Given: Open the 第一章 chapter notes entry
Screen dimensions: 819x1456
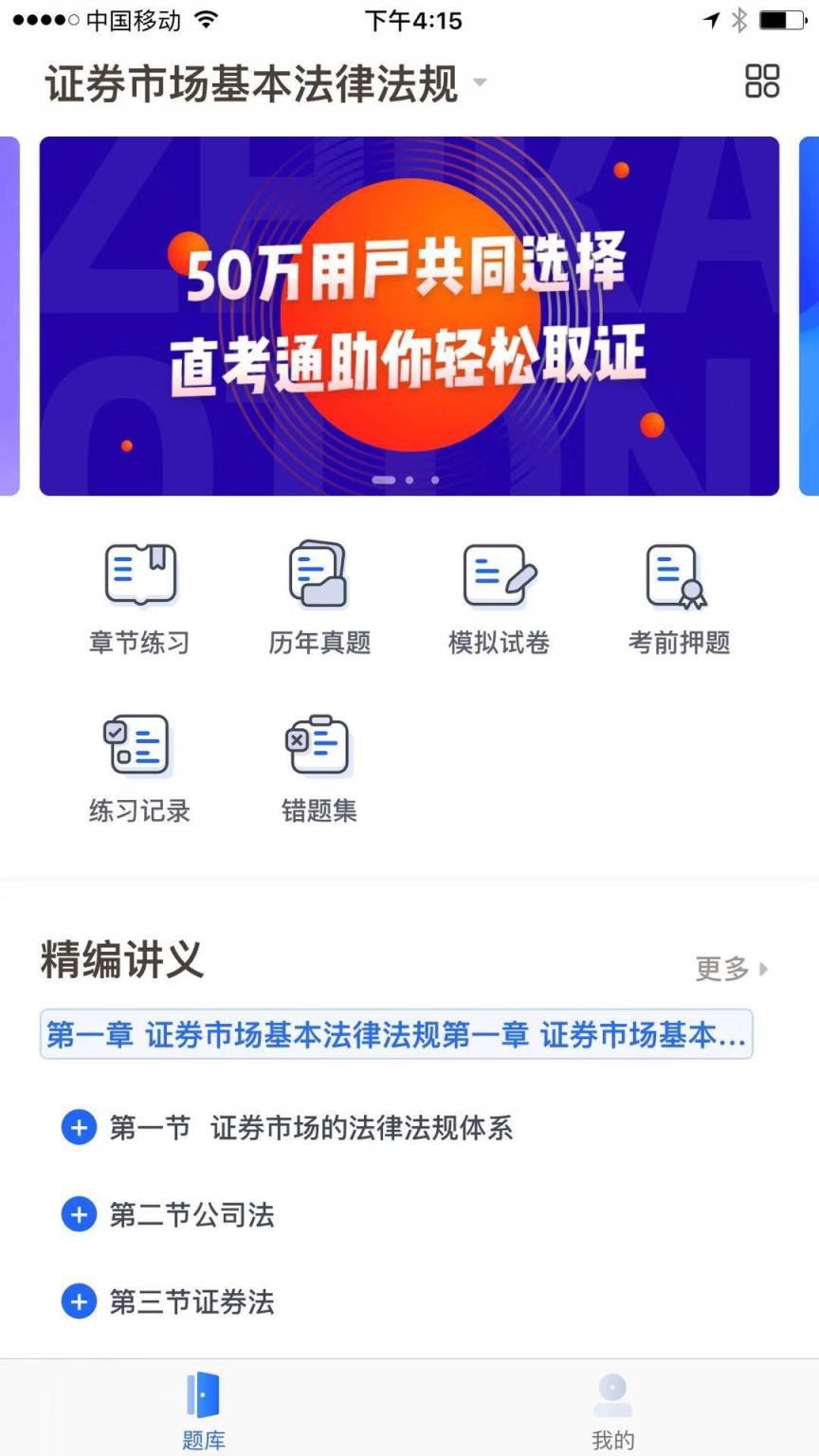Looking at the screenshot, I should tap(394, 1035).
